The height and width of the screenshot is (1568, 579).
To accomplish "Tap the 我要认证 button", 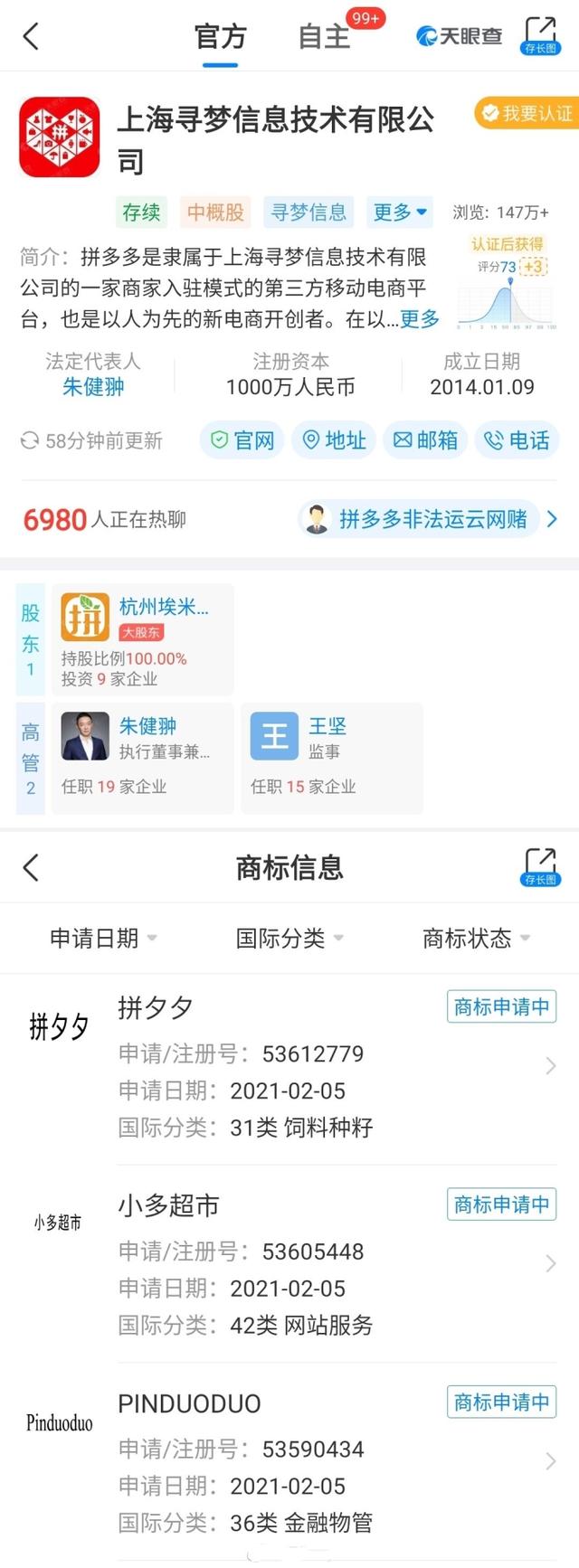I will [x=527, y=113].
